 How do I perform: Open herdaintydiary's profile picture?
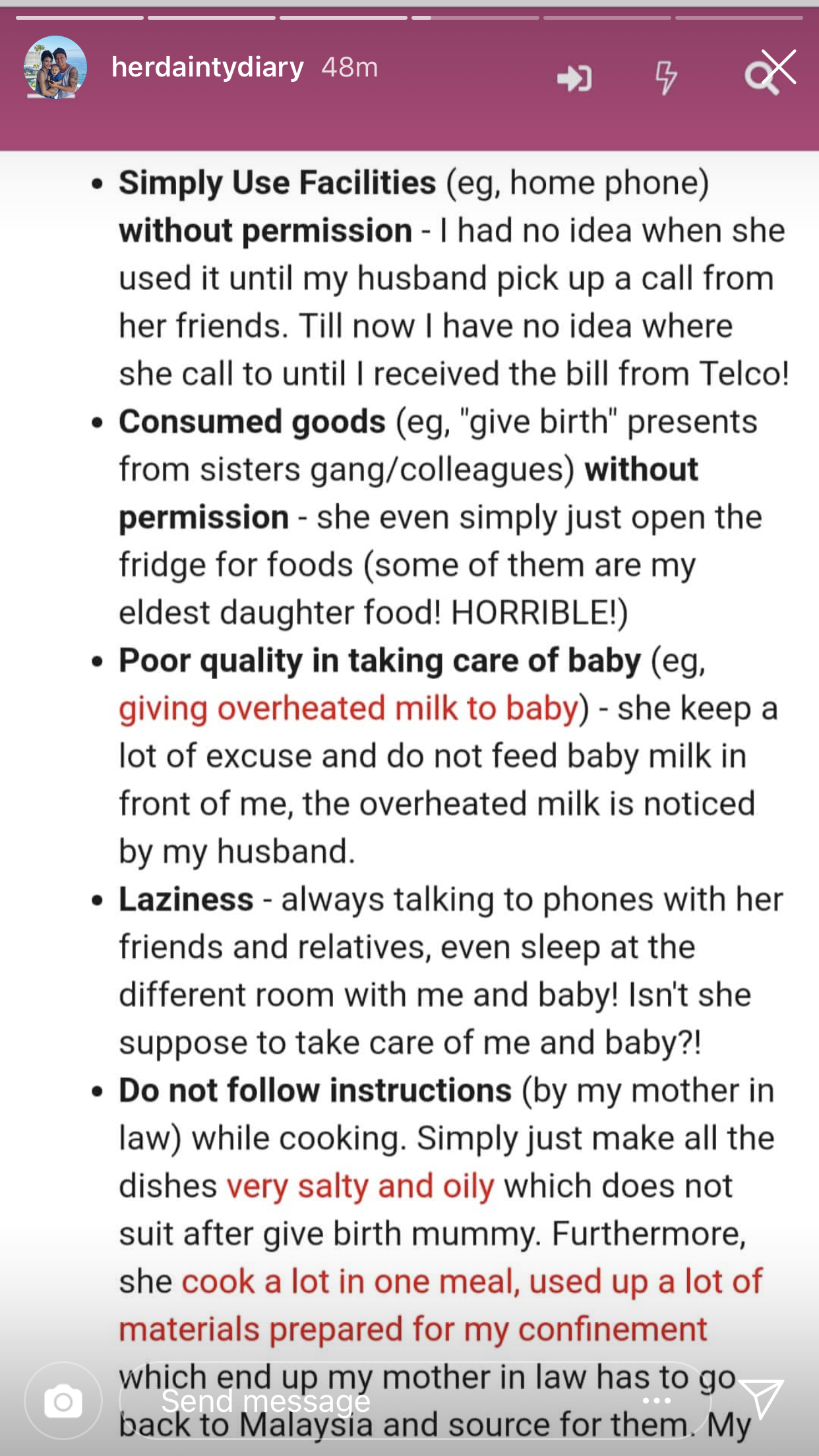pyautogui.click(x=55, y=67)
